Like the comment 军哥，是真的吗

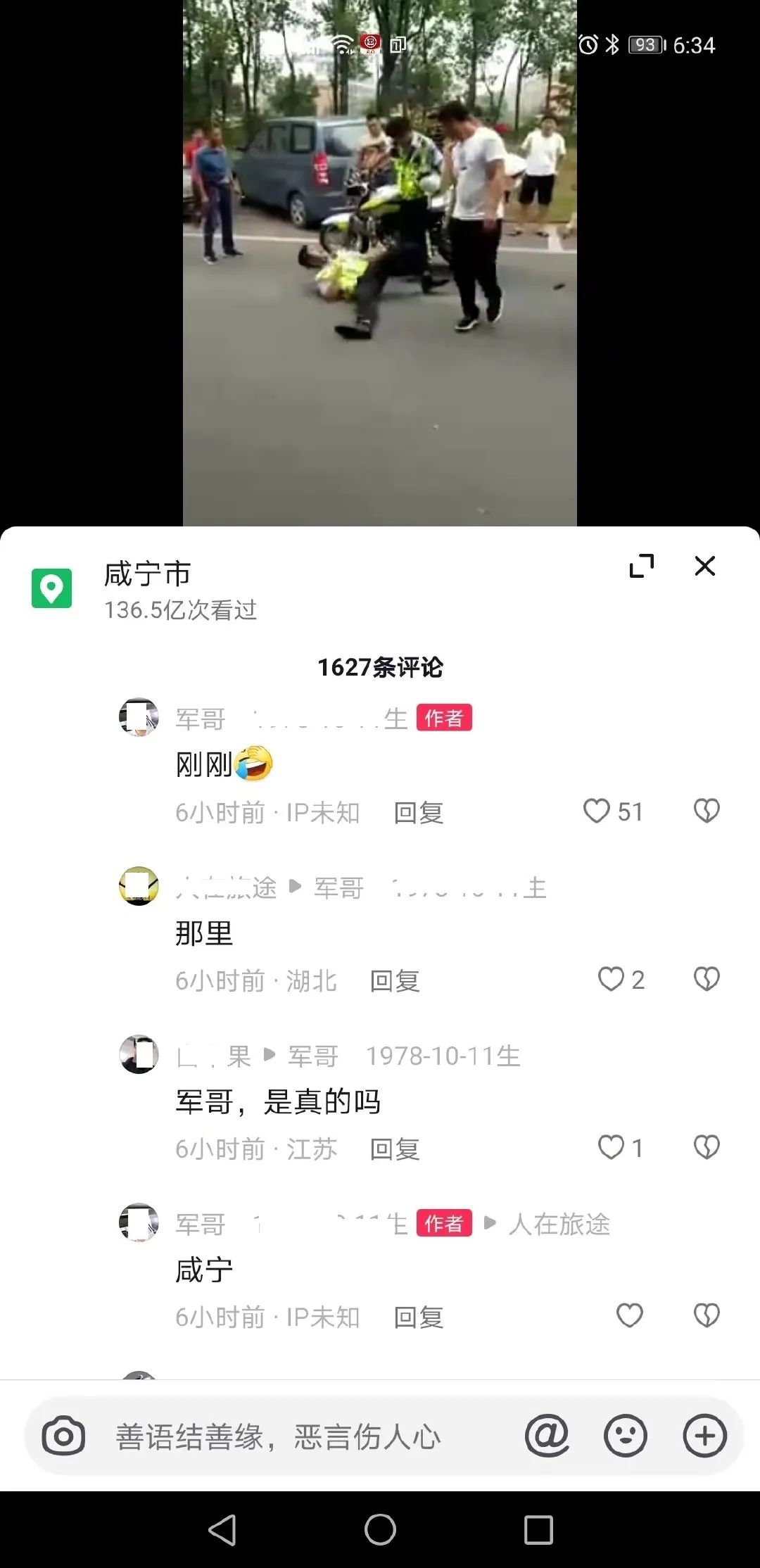pos(611,1147)
